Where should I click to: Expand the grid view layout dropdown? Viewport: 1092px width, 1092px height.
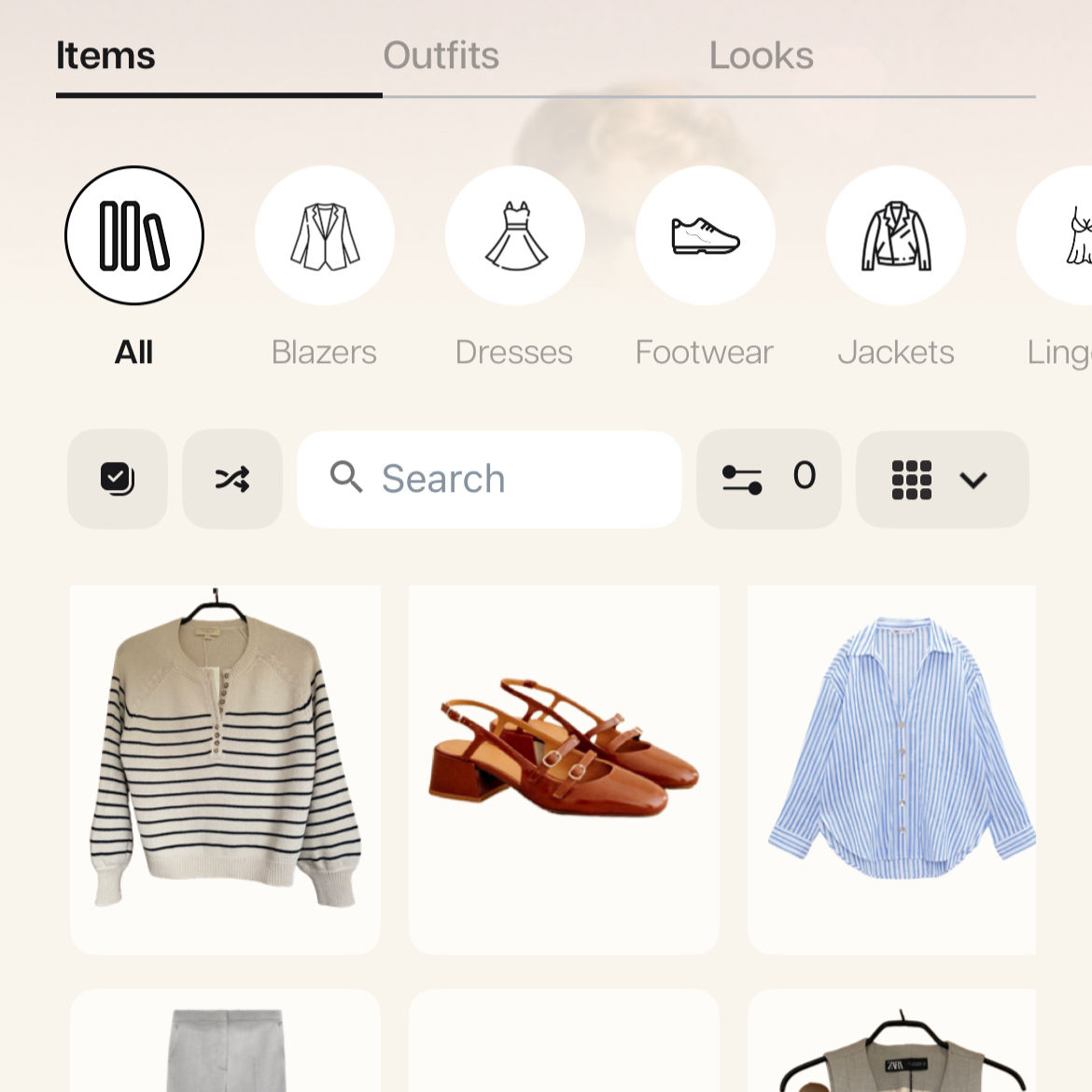942,479
